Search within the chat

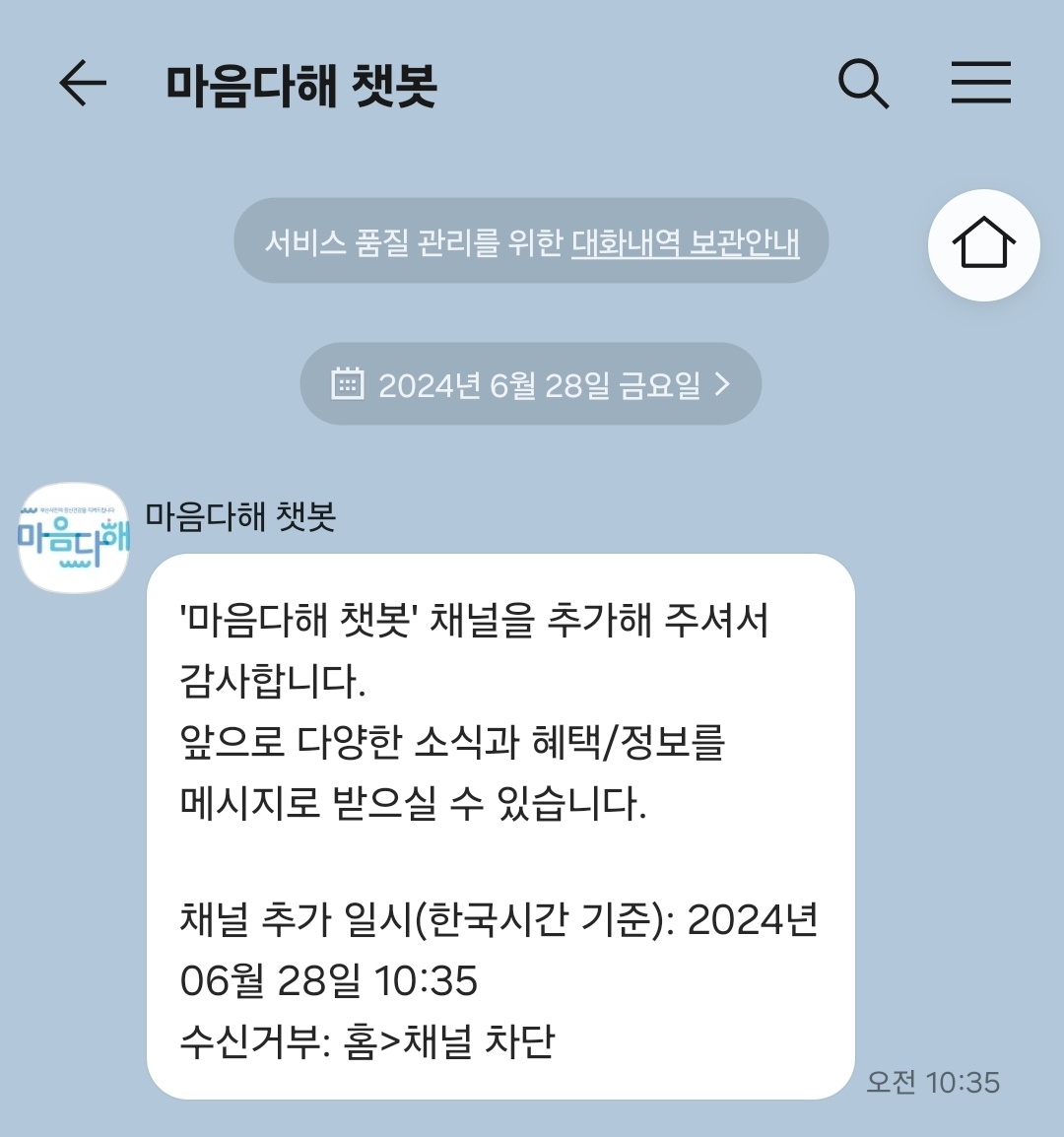(863, 83)
